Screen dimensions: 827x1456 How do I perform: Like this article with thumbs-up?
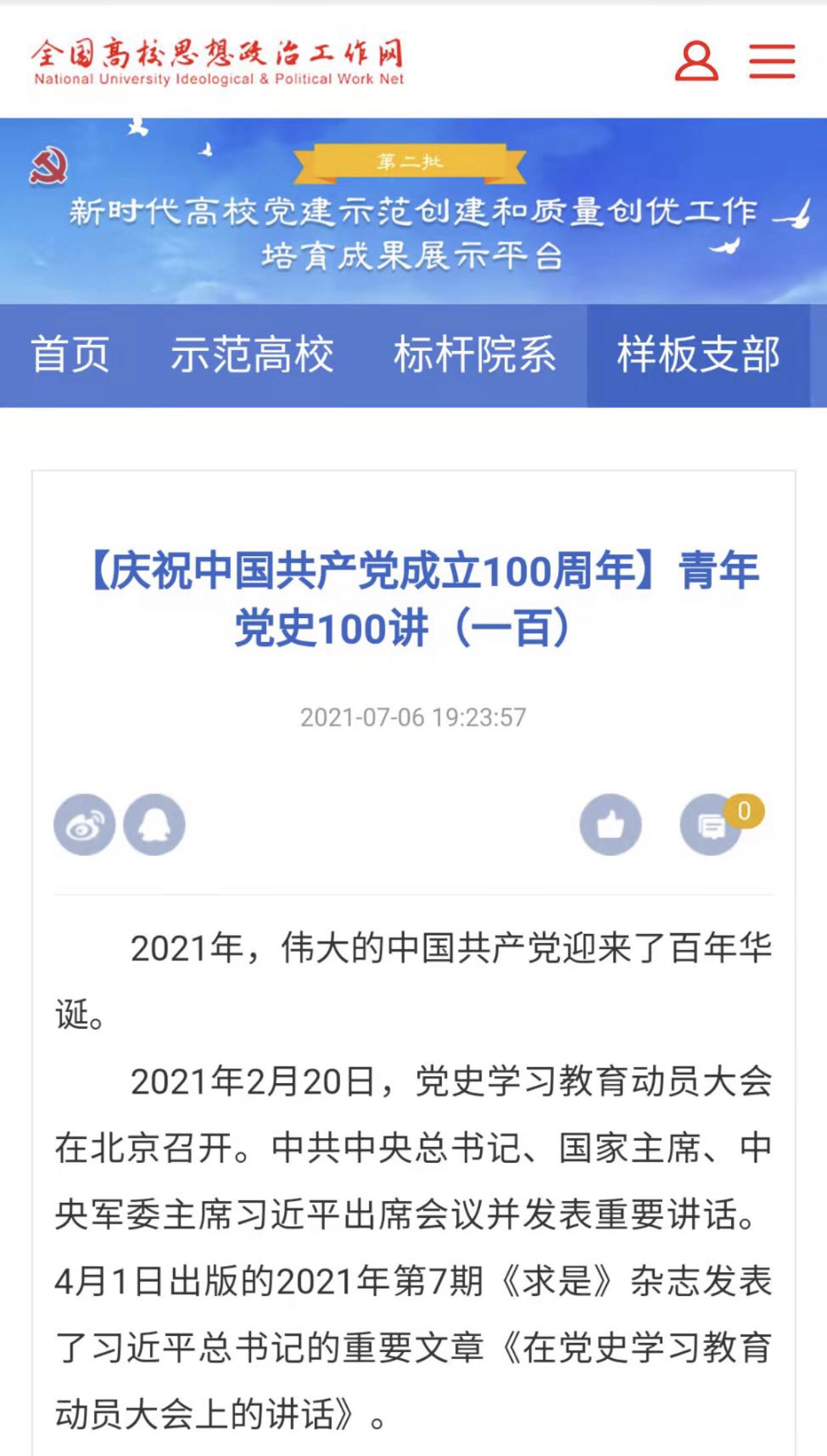click(611, 825)
